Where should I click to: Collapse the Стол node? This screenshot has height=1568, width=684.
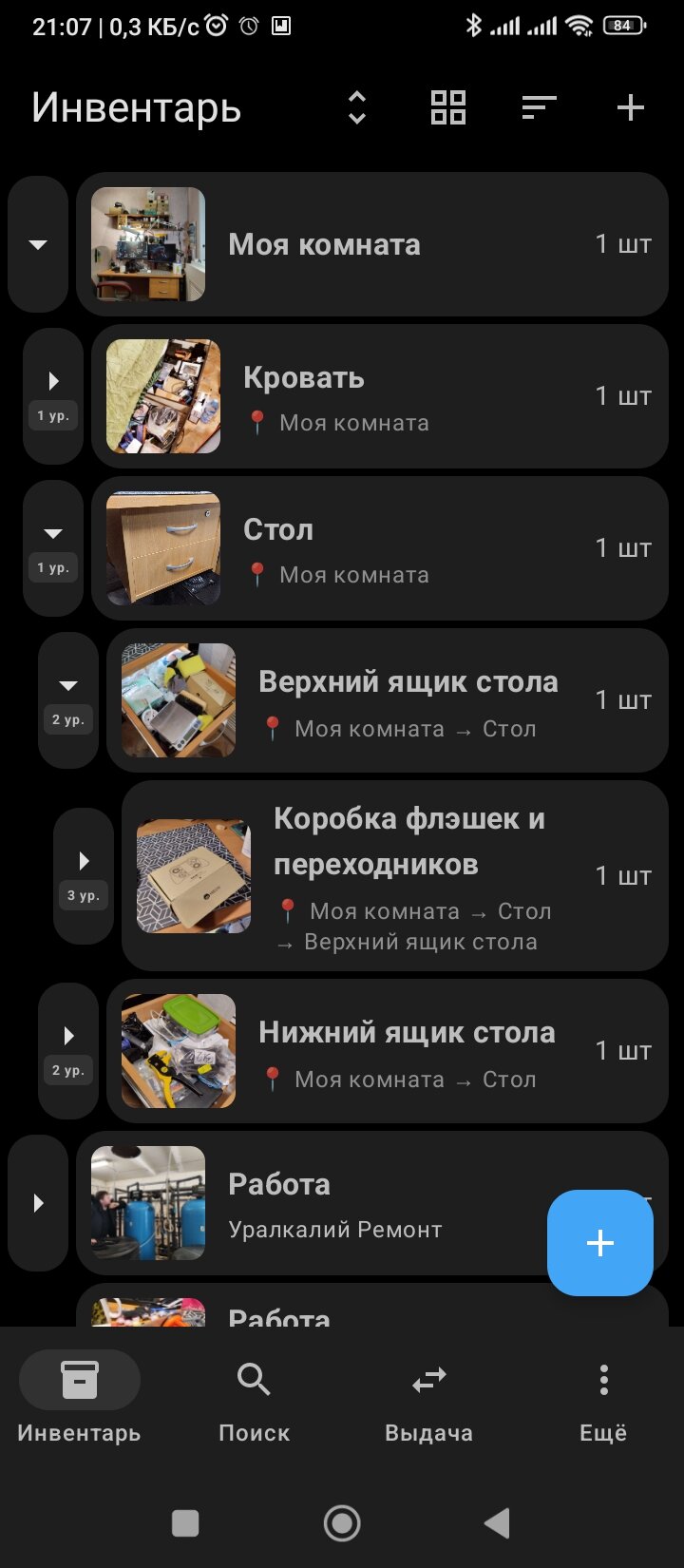[53, 546]
